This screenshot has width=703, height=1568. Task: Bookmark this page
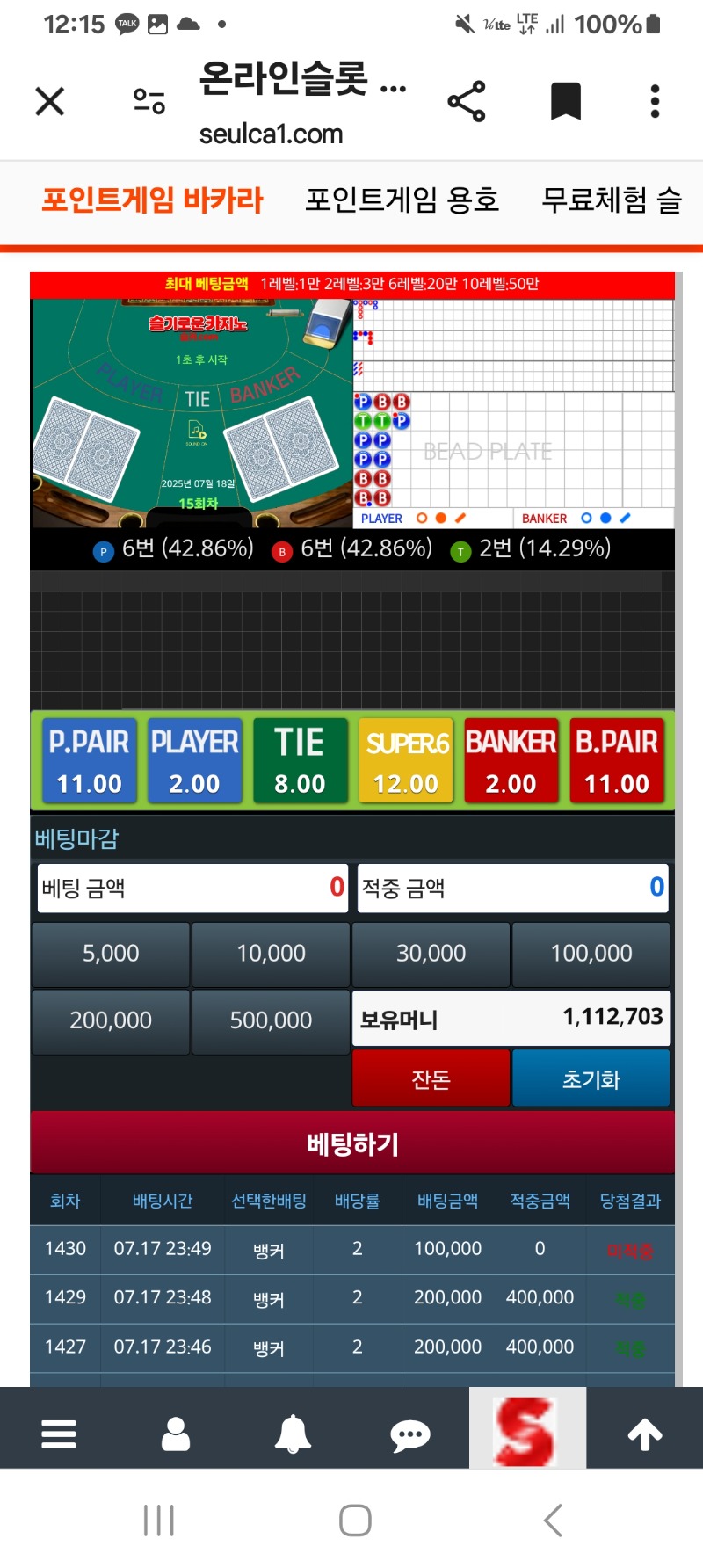point(565,101)
